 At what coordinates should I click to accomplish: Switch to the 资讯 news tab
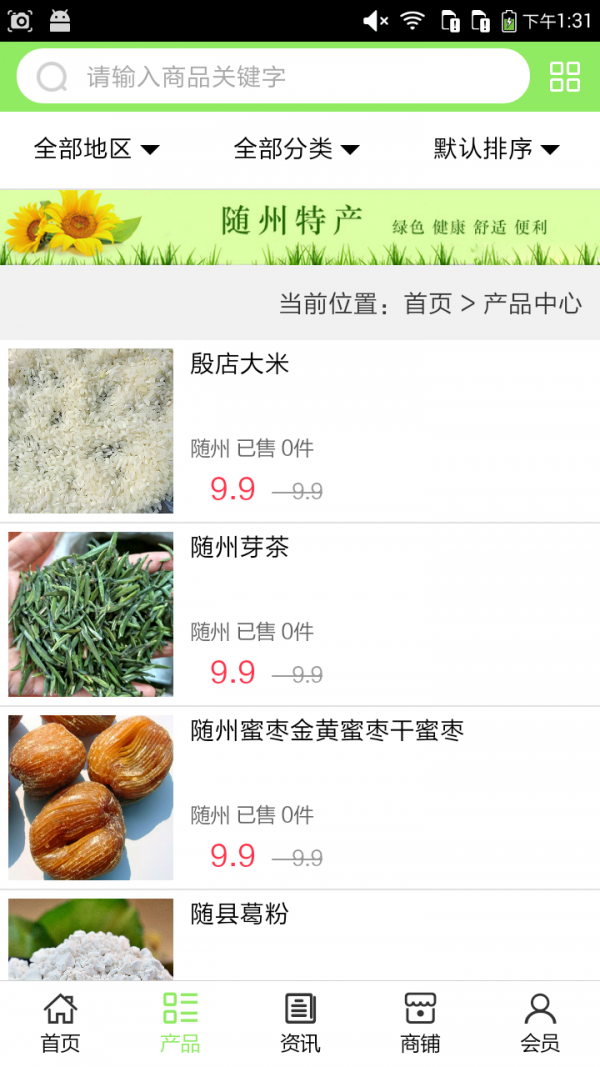pos(300,1023)
